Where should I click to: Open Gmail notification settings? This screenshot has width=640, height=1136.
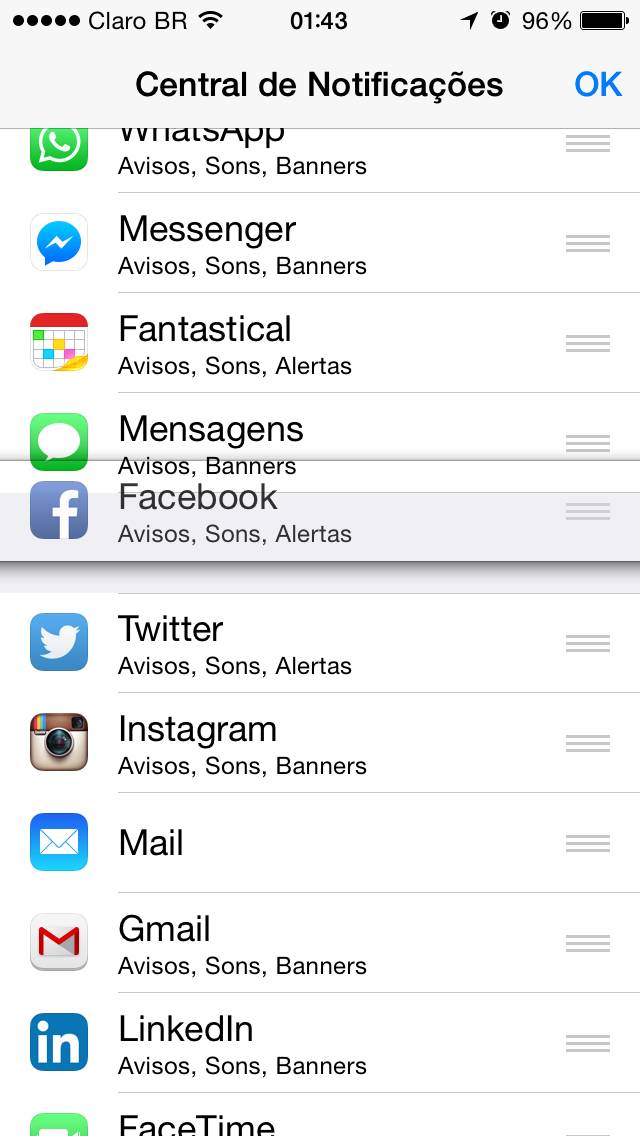tap(320, 943)
